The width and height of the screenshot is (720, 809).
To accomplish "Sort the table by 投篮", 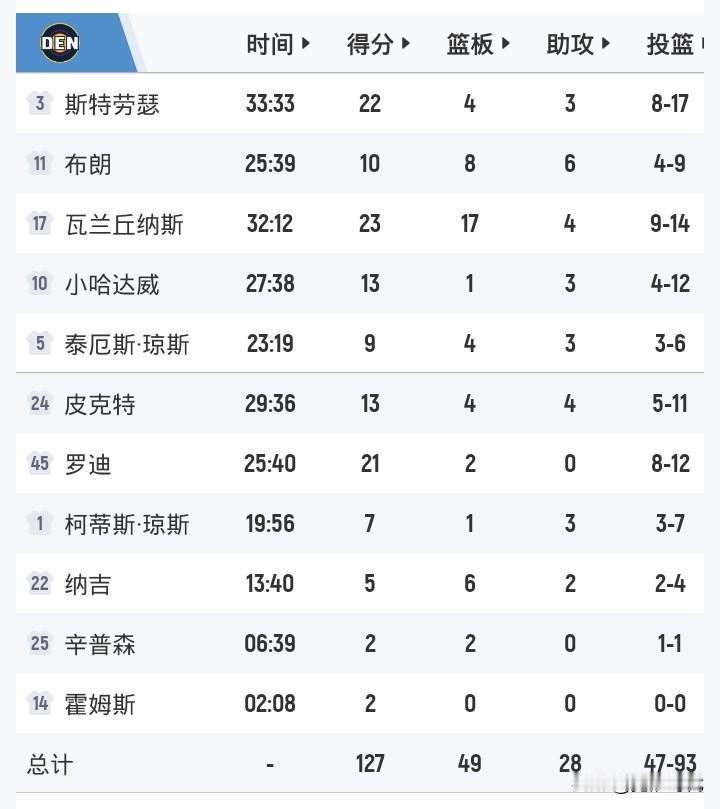I will (671, 44).
